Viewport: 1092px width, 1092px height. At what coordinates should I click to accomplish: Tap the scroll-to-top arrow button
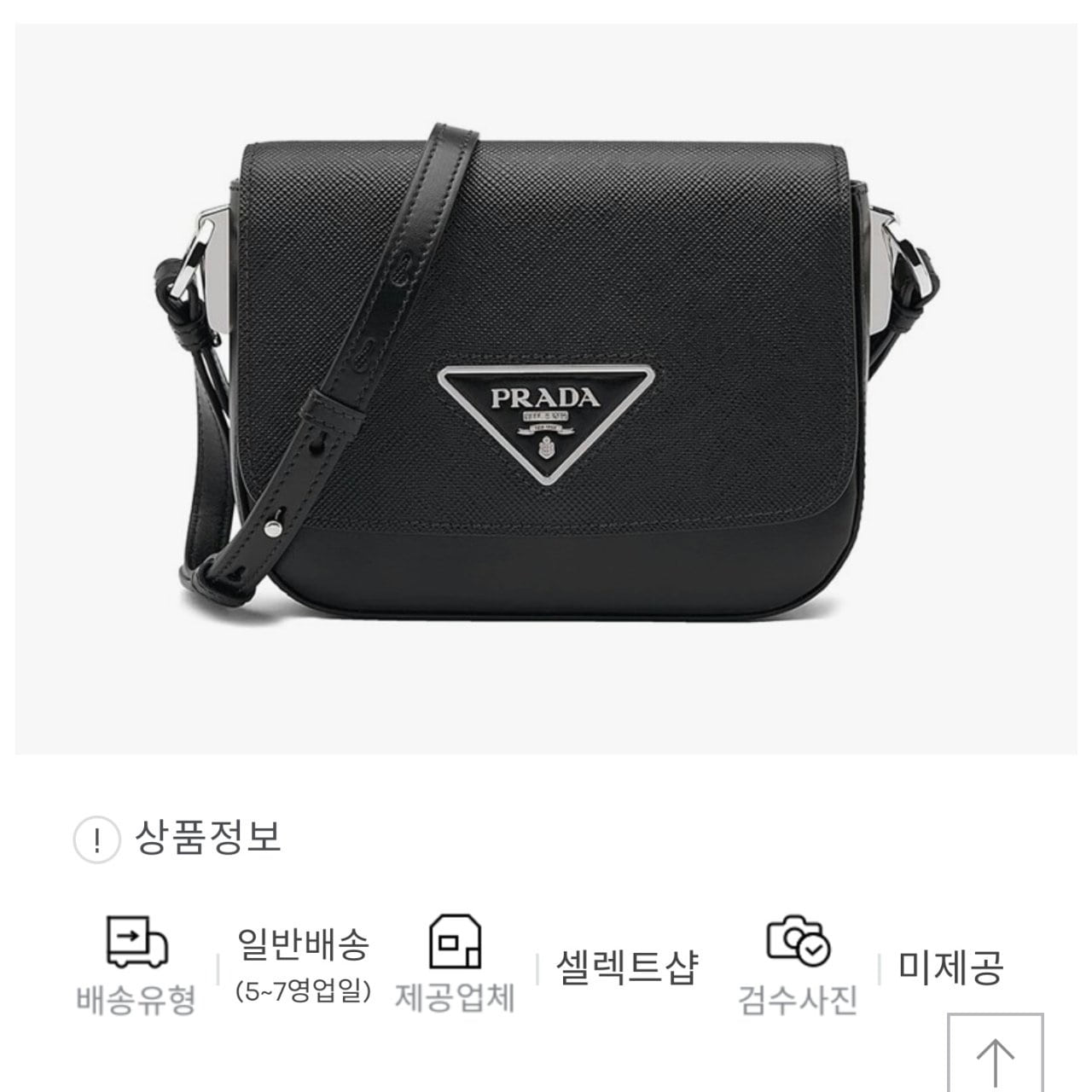click(995, 1055)
